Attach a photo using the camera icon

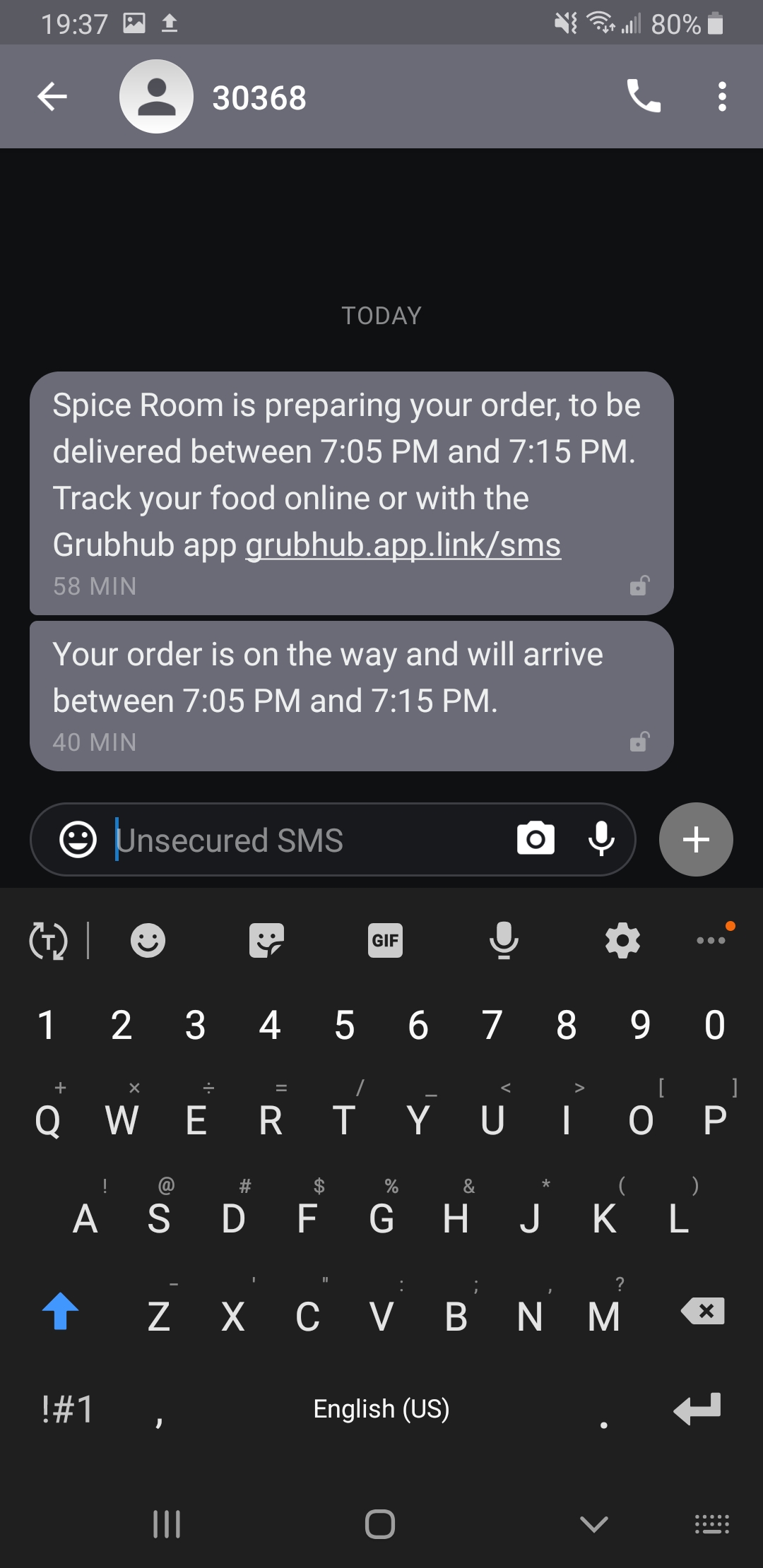(536, 839)
